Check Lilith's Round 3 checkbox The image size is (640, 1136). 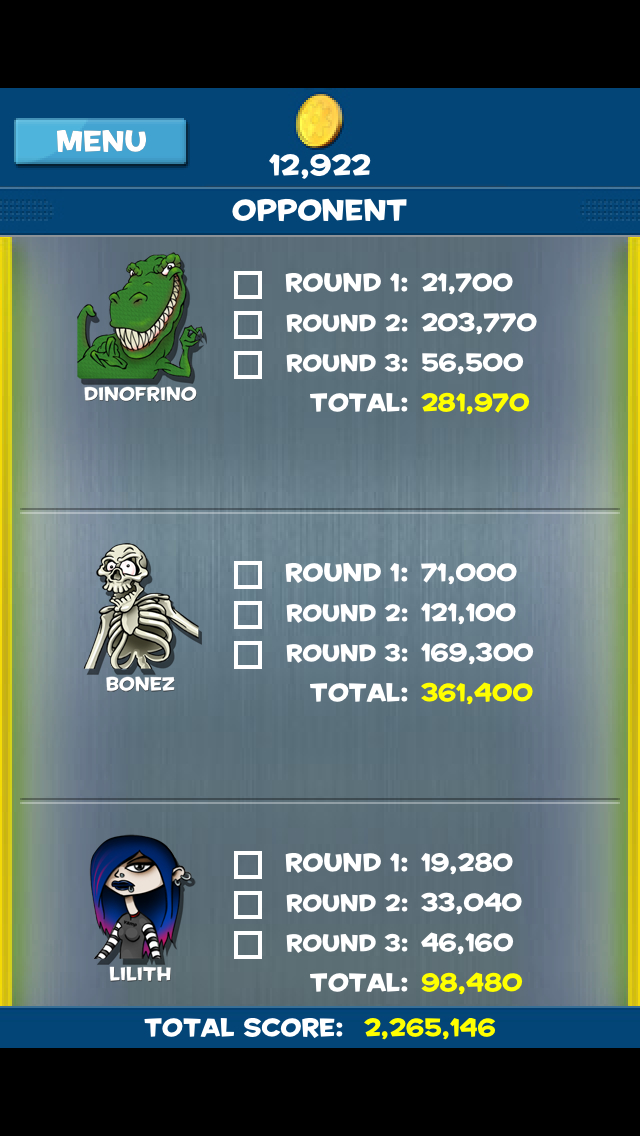[248, 945]
